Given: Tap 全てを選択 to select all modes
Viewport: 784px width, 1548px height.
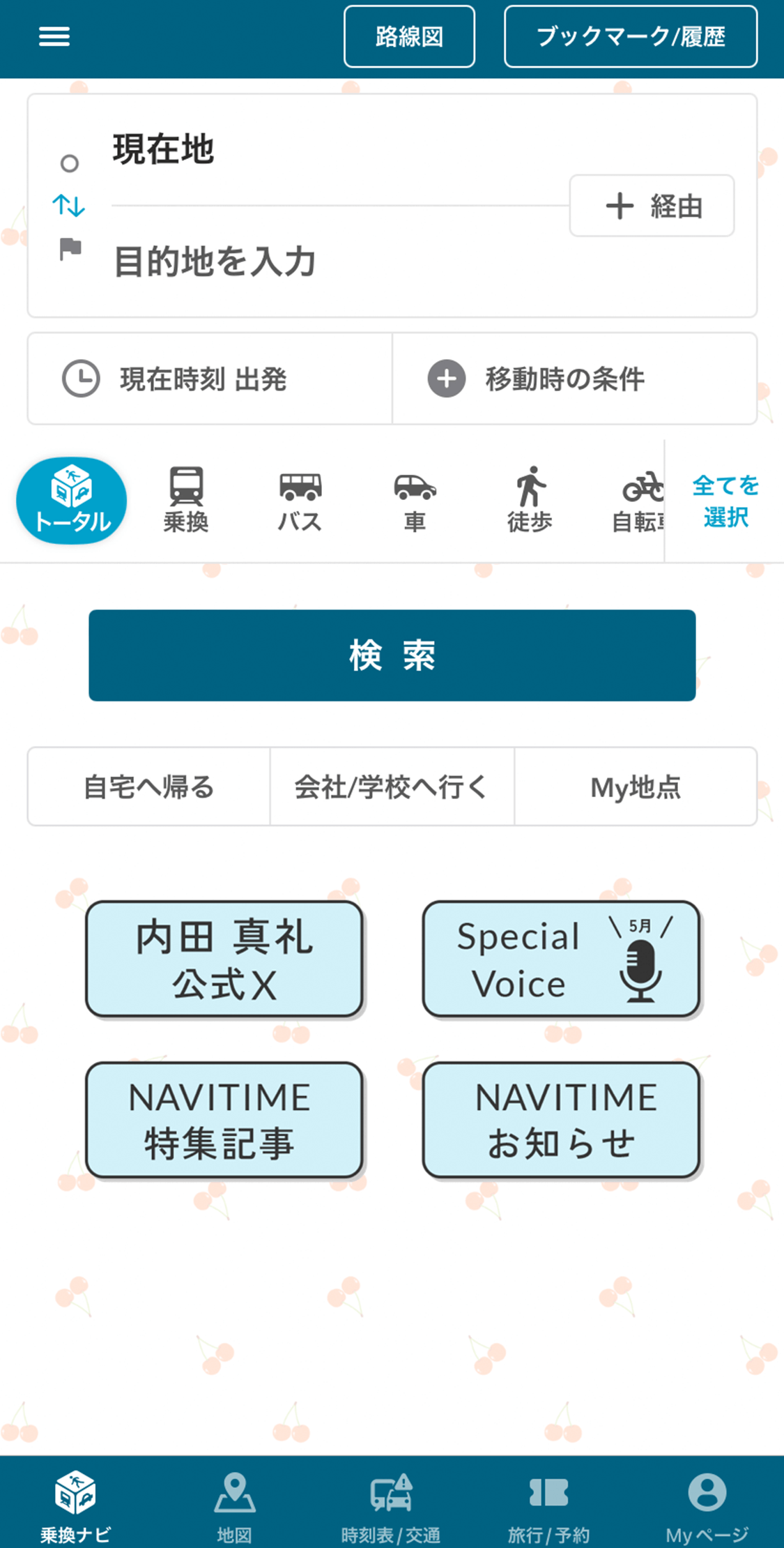Looking at the screenshot, I should [x=725, y=501].
